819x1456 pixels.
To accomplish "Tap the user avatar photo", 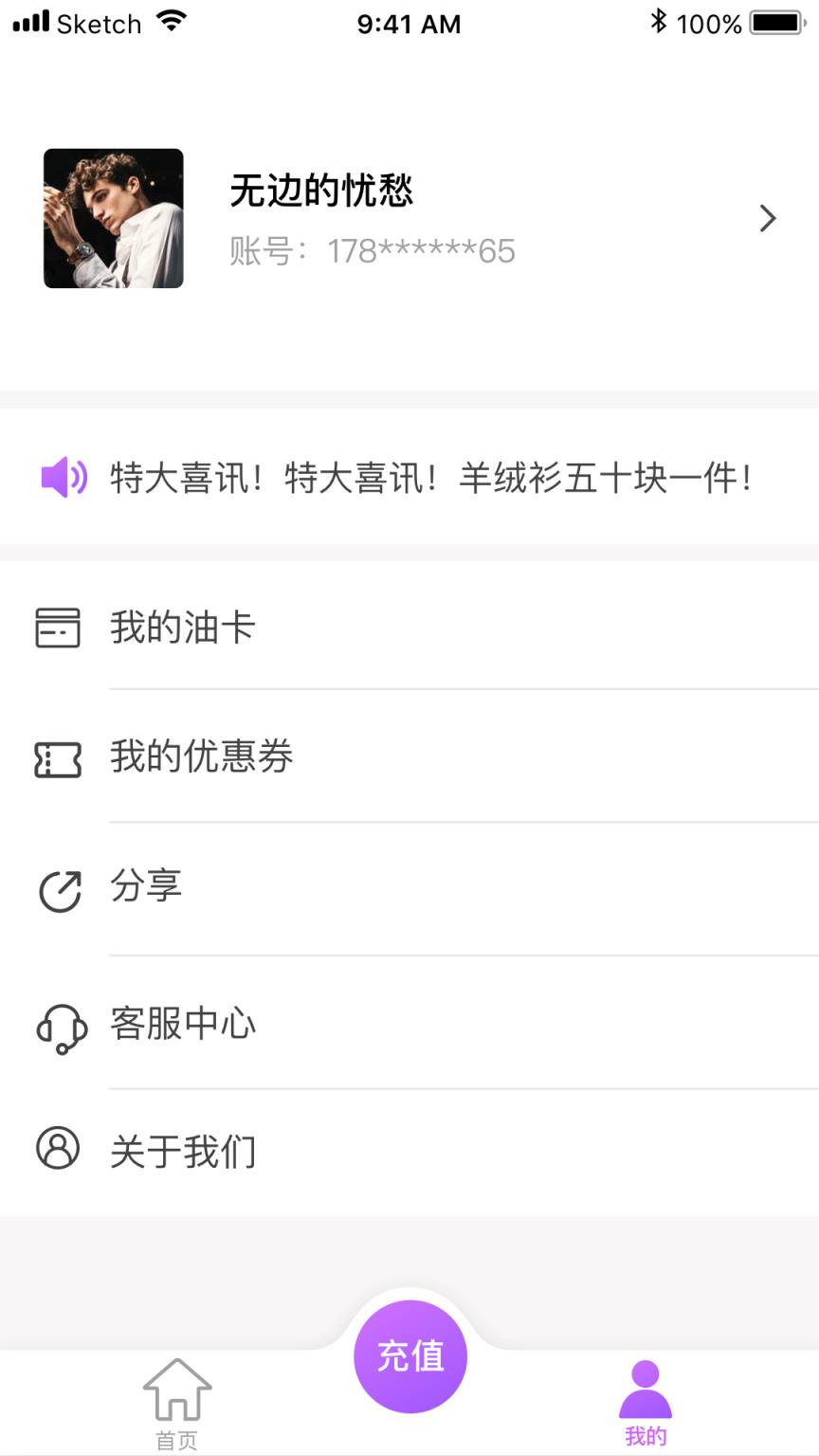I will tap(114, 218).
